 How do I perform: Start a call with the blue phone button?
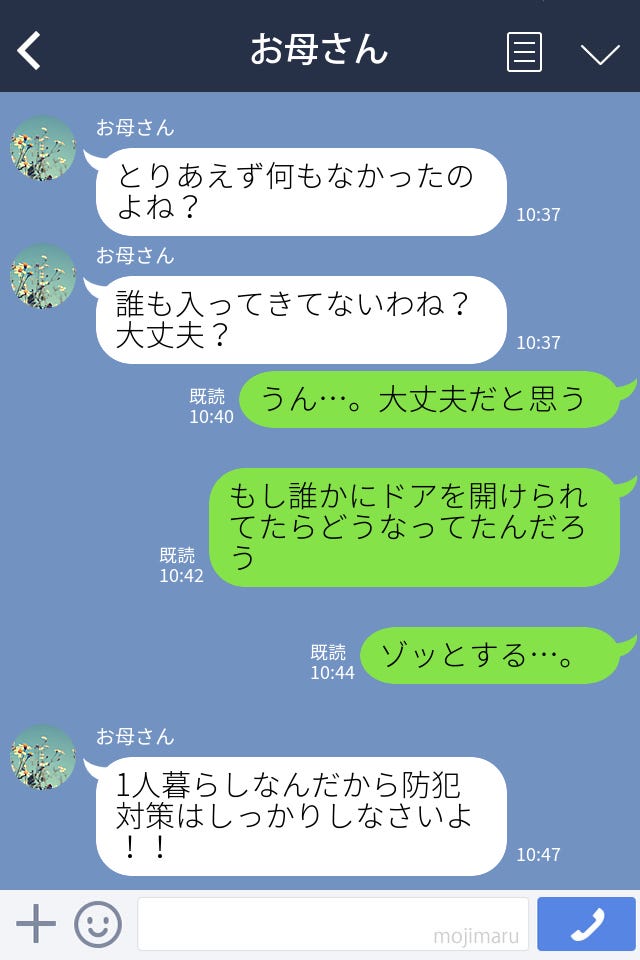(586, 924)
